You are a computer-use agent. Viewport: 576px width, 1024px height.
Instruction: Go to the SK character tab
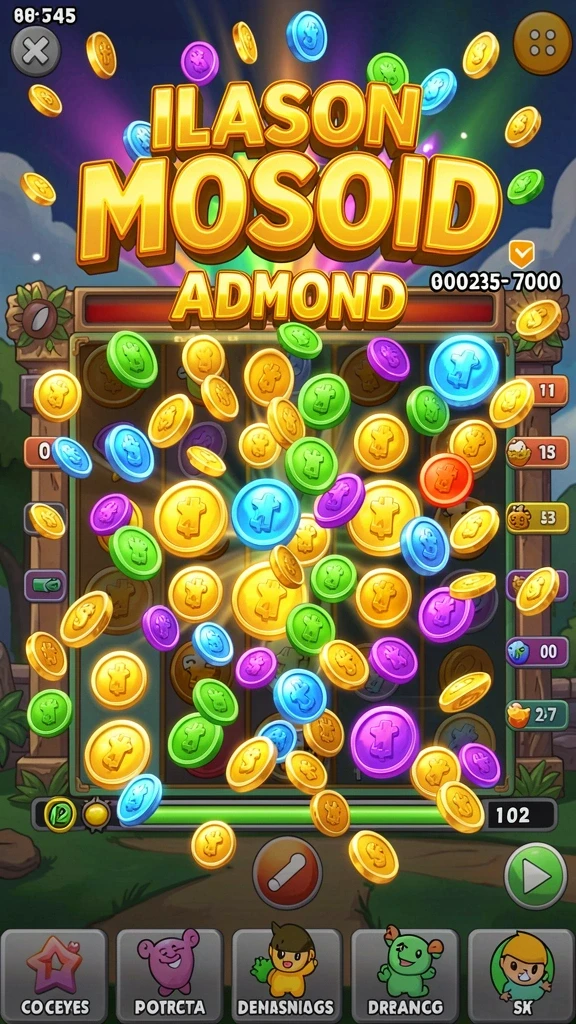pyautogui.click(x=522, y=976)
